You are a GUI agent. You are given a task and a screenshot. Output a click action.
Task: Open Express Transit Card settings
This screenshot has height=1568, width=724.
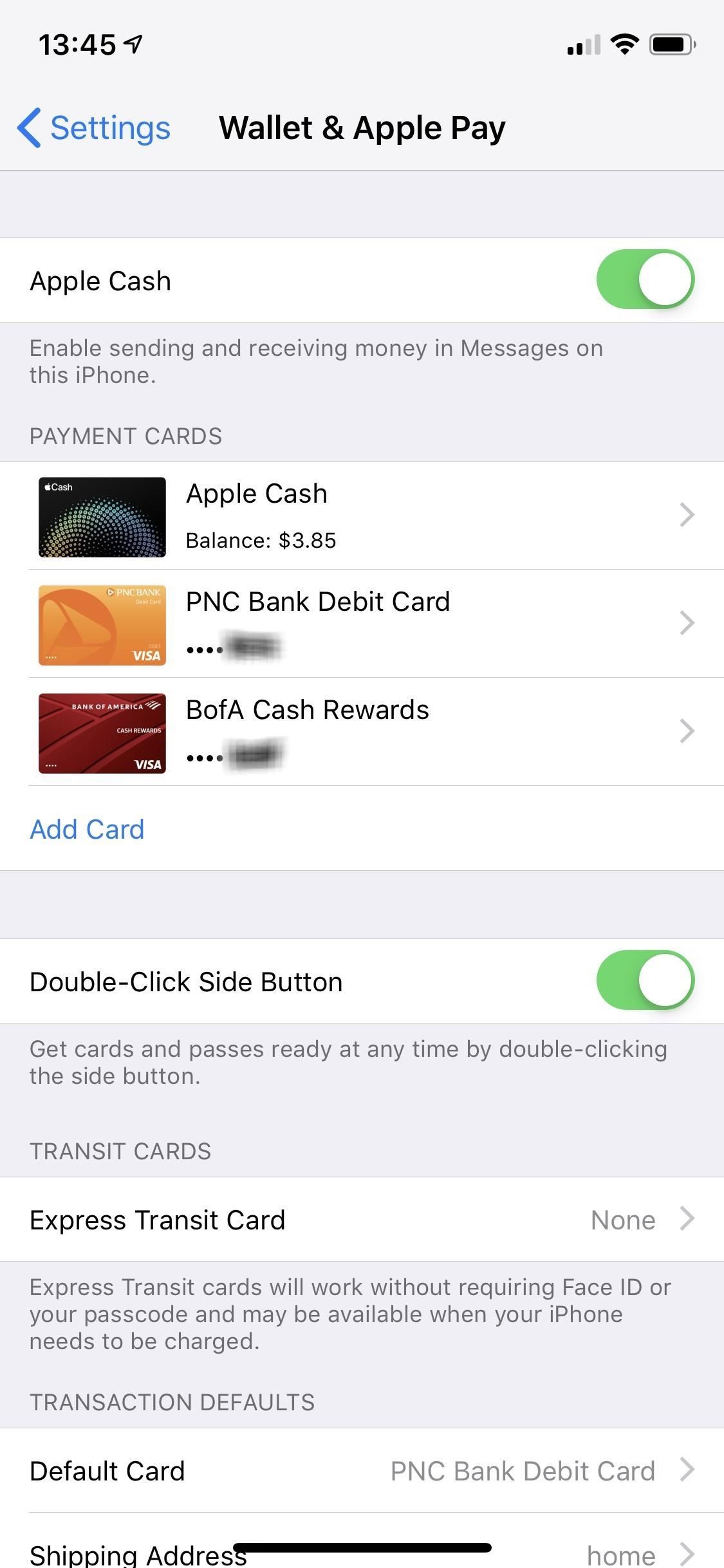(362, 1220)
